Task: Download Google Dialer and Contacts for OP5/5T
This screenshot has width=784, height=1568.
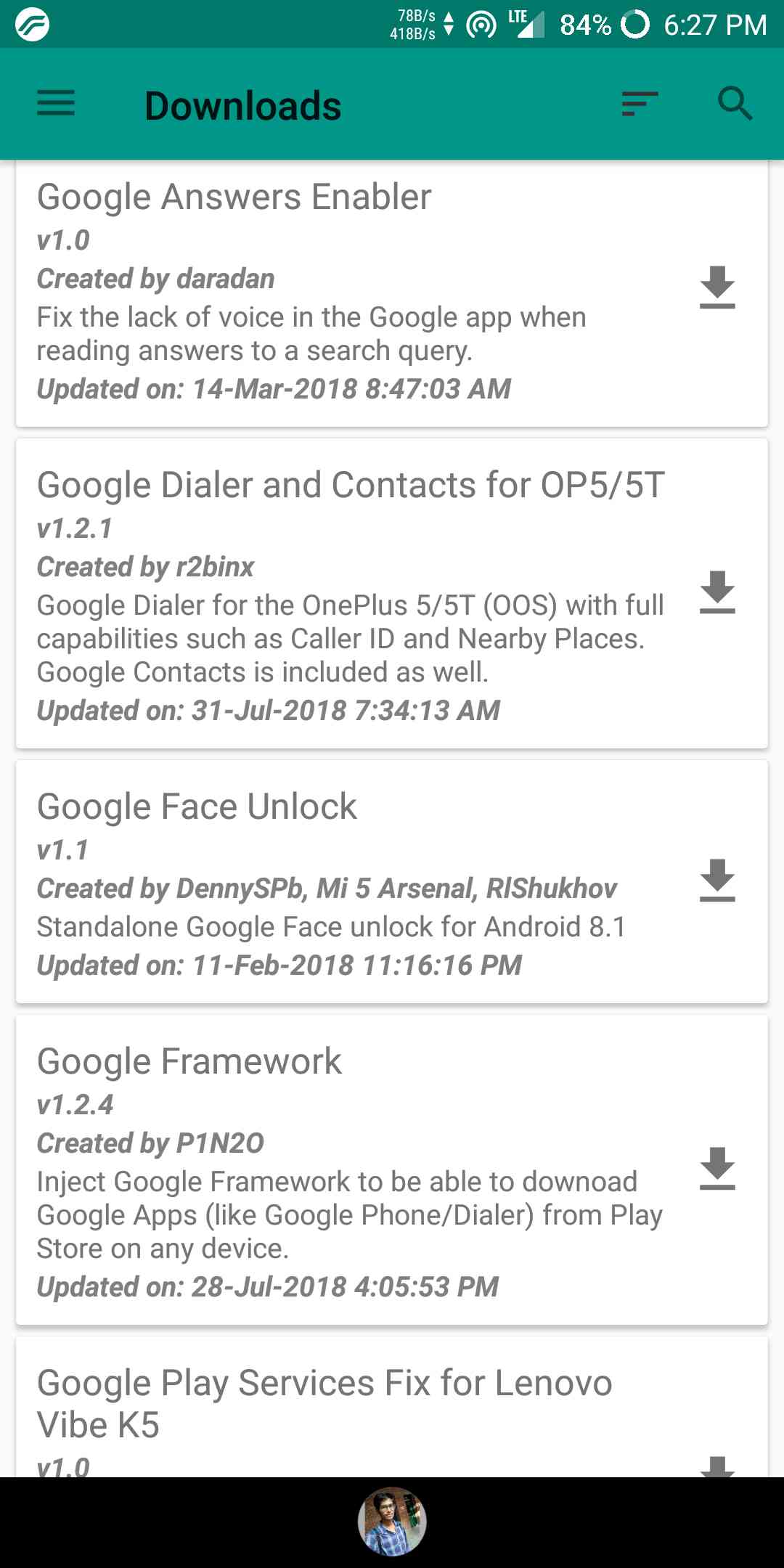Action: (x=717, y=592)
